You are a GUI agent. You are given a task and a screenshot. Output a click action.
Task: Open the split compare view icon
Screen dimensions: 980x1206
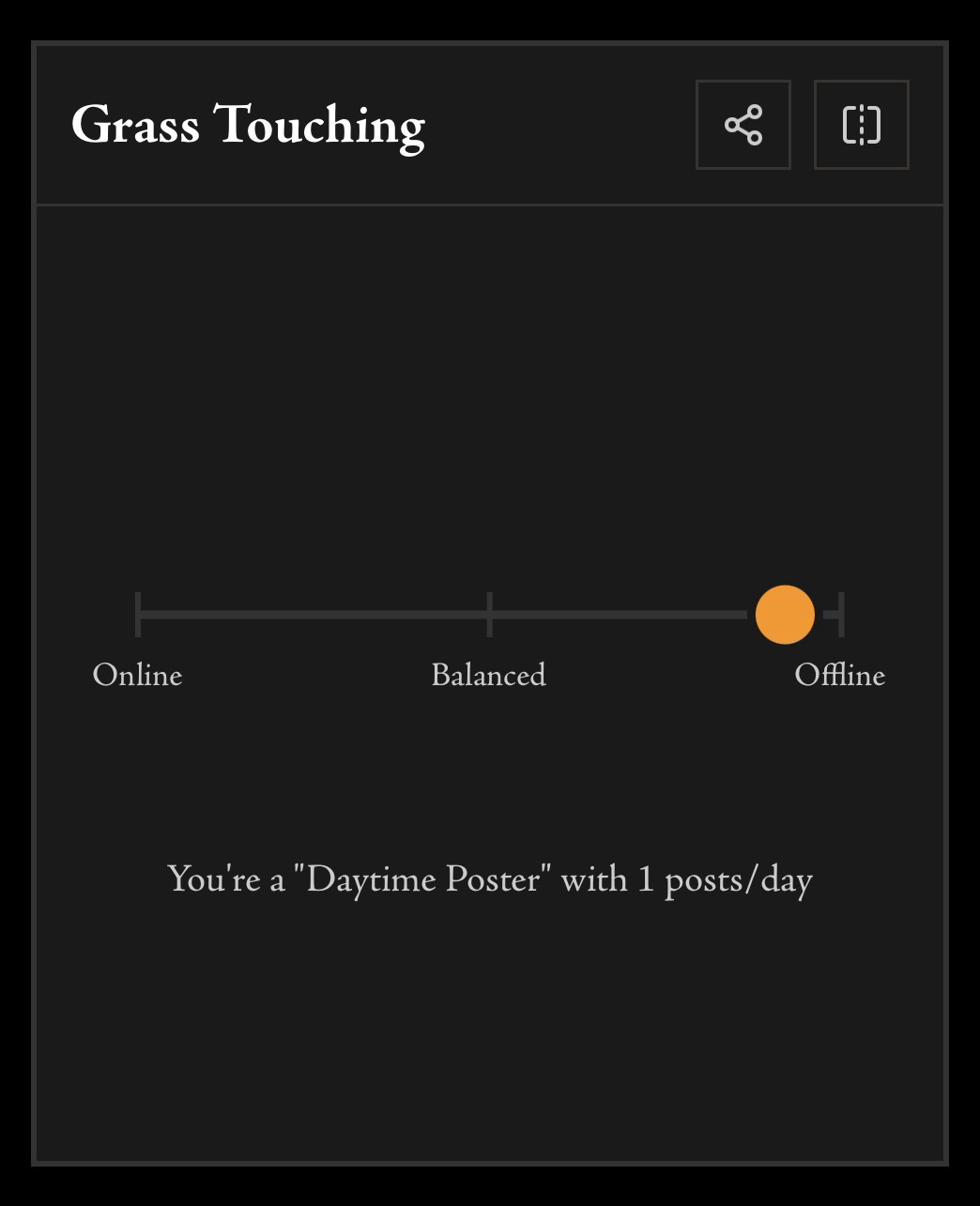tap(861, 125)
